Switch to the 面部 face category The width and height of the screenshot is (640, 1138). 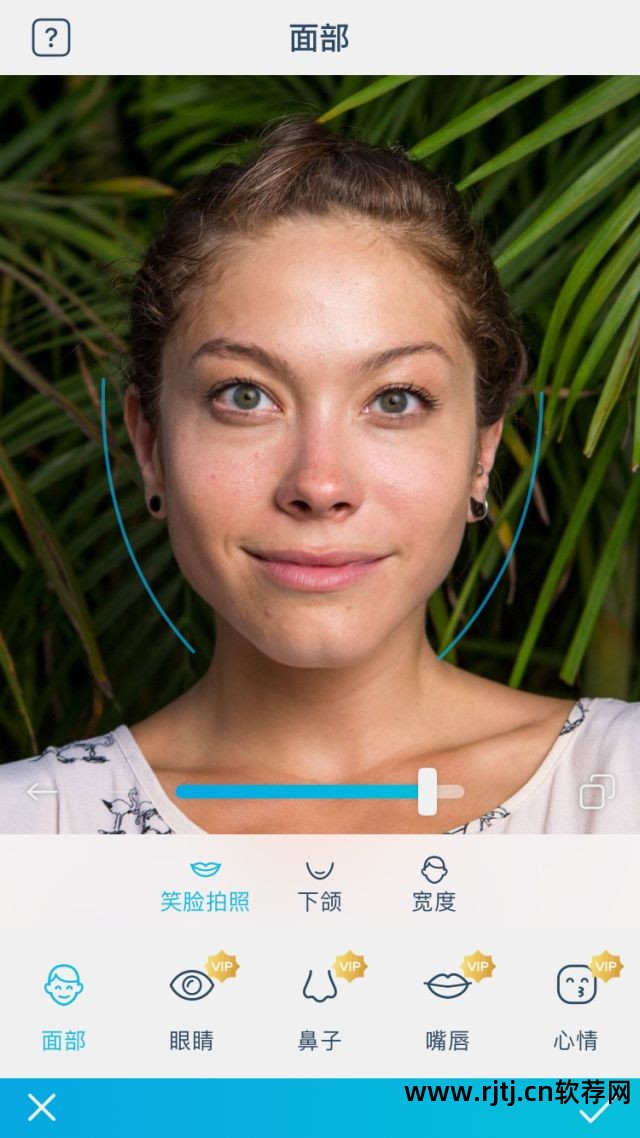[64, 1006]
